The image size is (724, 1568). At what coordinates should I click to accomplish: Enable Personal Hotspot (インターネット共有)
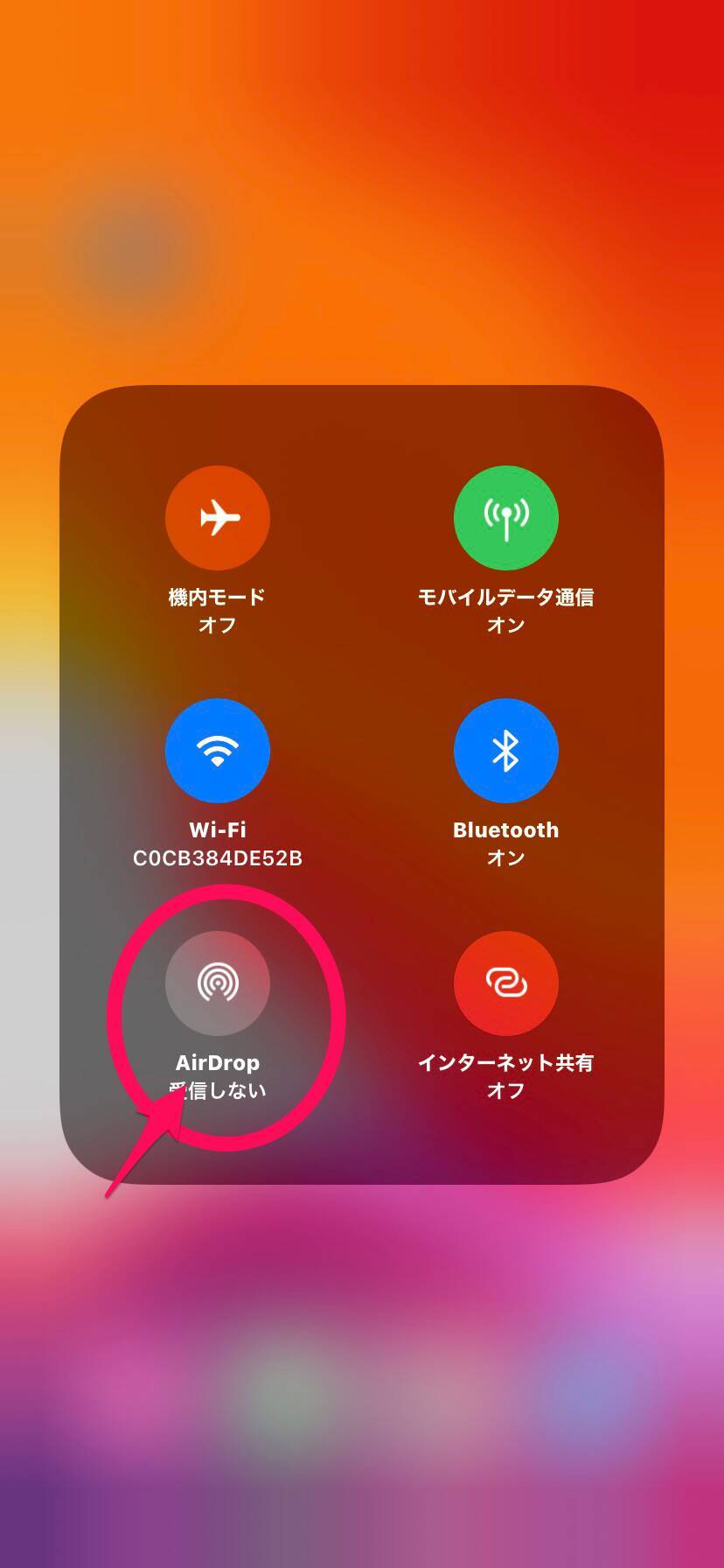pyautogui.click(x=505, y=983)
